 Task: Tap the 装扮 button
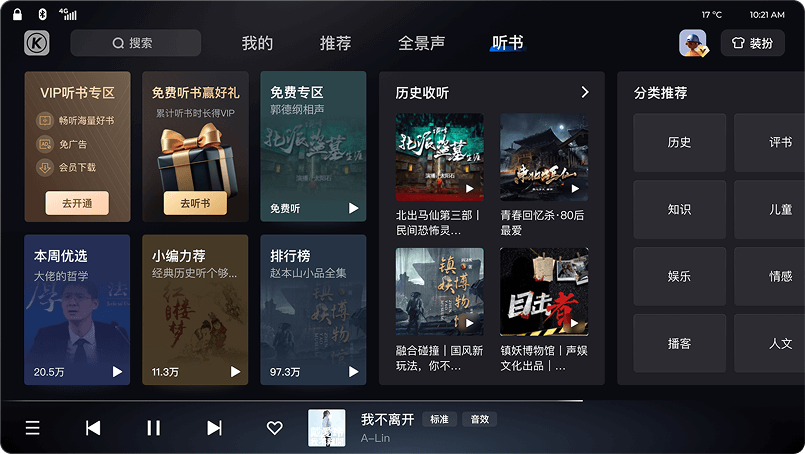point(751,43)
